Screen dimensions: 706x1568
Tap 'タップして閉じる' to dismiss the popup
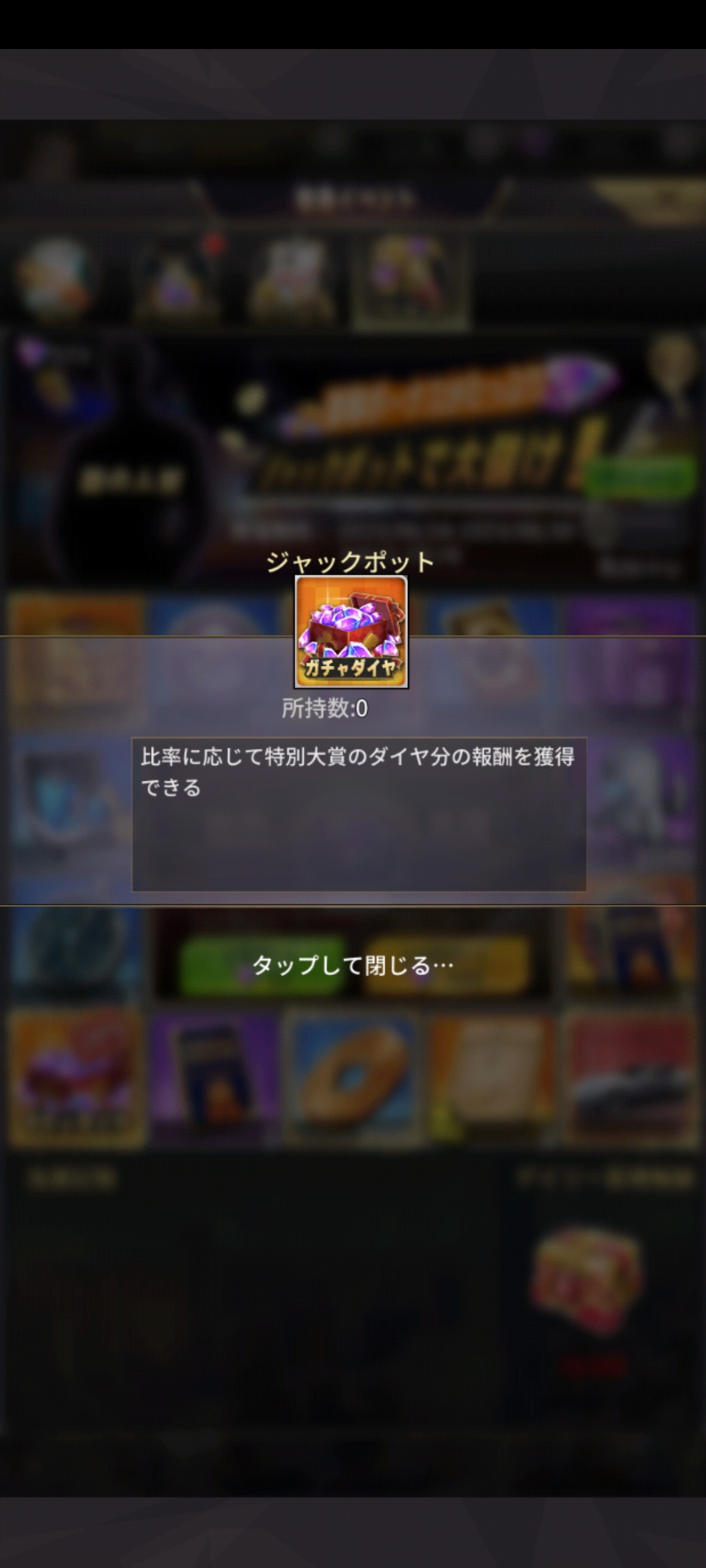point(352,965)
